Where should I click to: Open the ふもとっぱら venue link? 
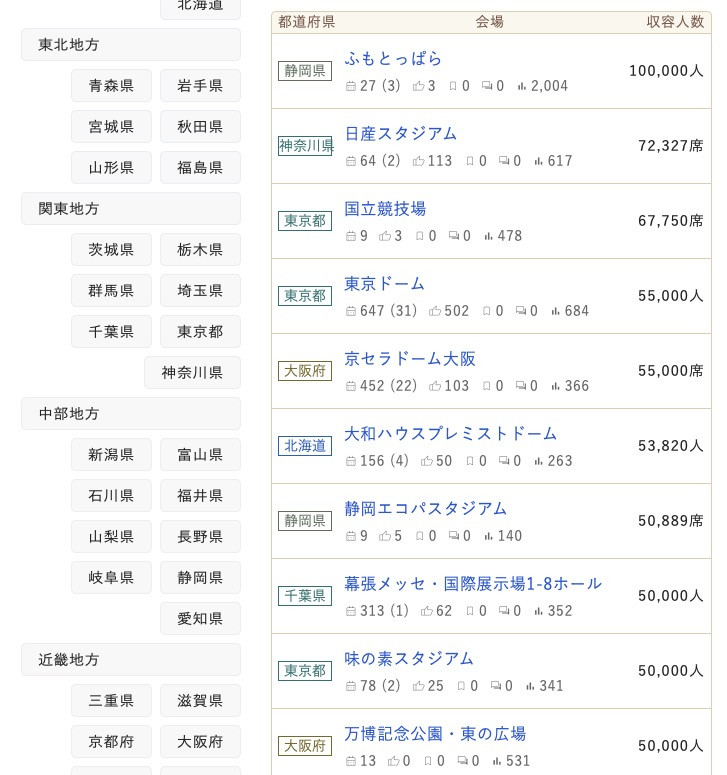pyautogui.click(x=393, y=59)
